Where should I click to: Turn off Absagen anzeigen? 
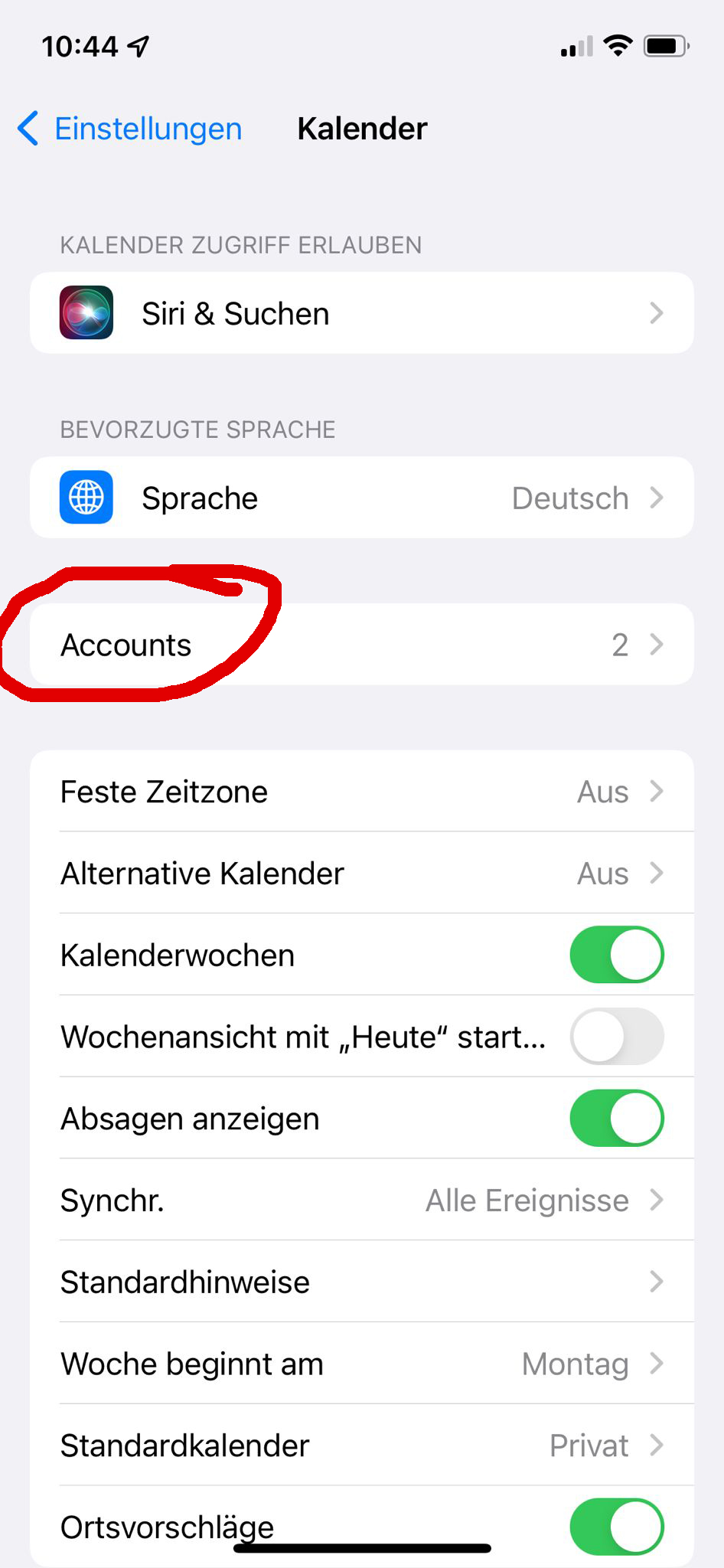[616, 1119]
